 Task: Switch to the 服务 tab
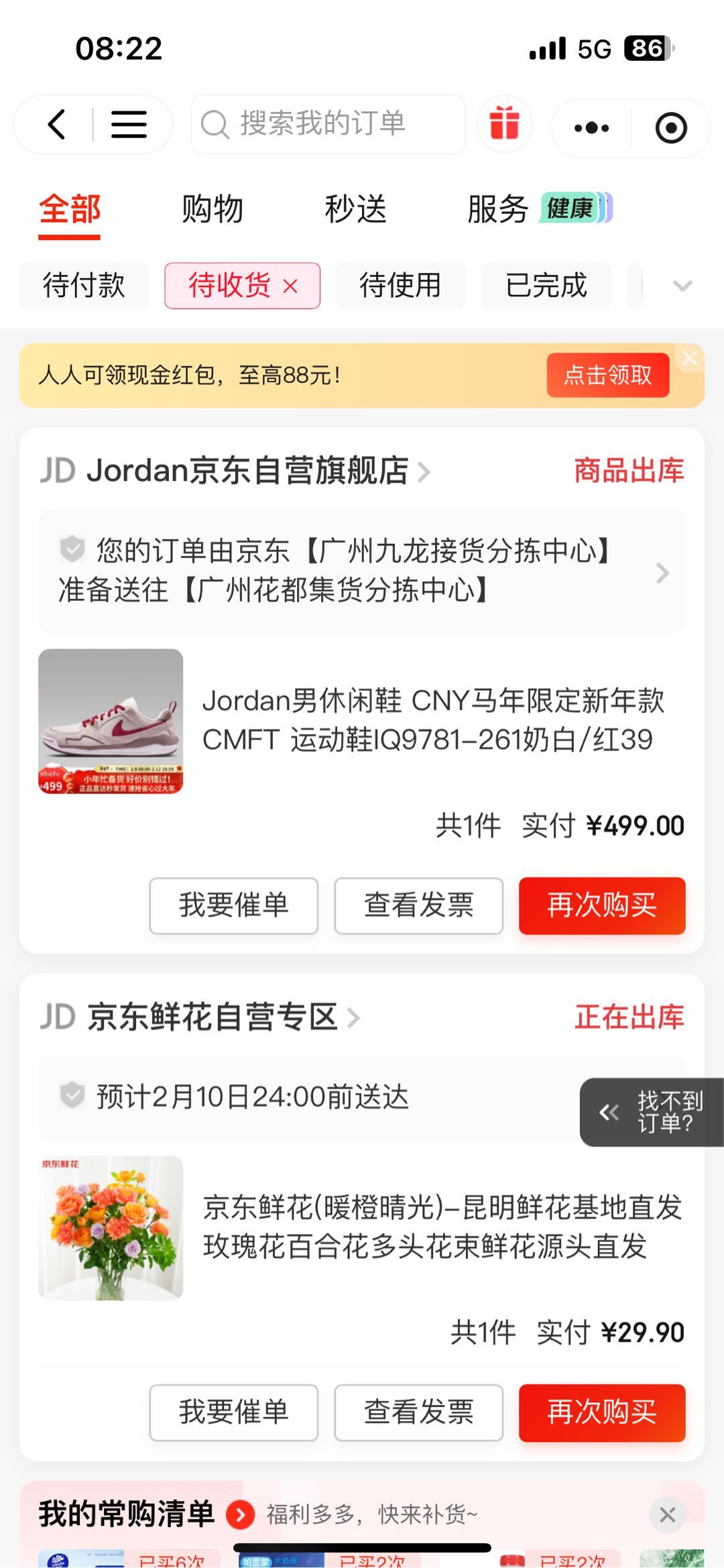498,209
